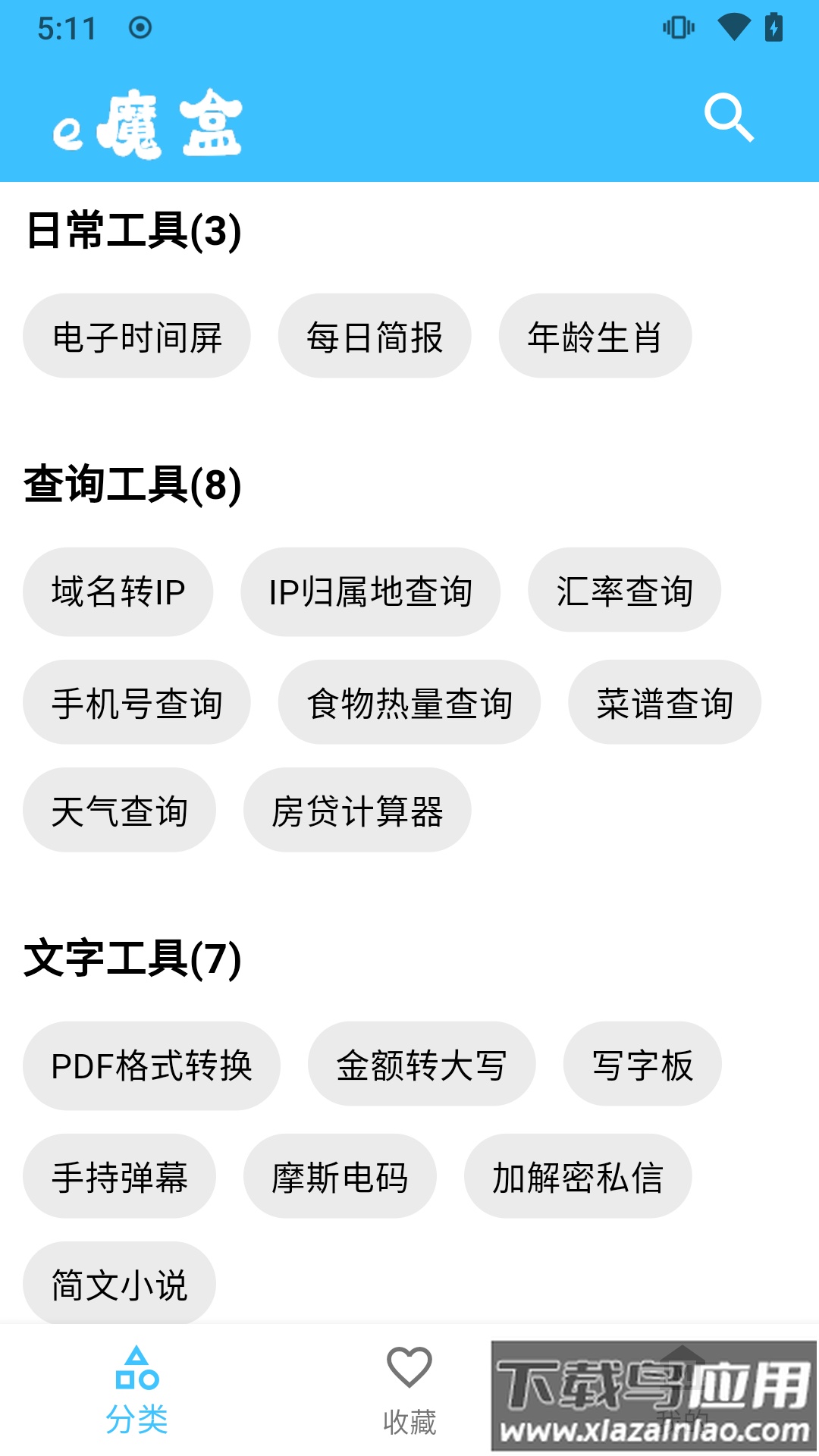Open the 汇率查询 tool
This screenshot has width=819, height=1456.
coord(624,591)
